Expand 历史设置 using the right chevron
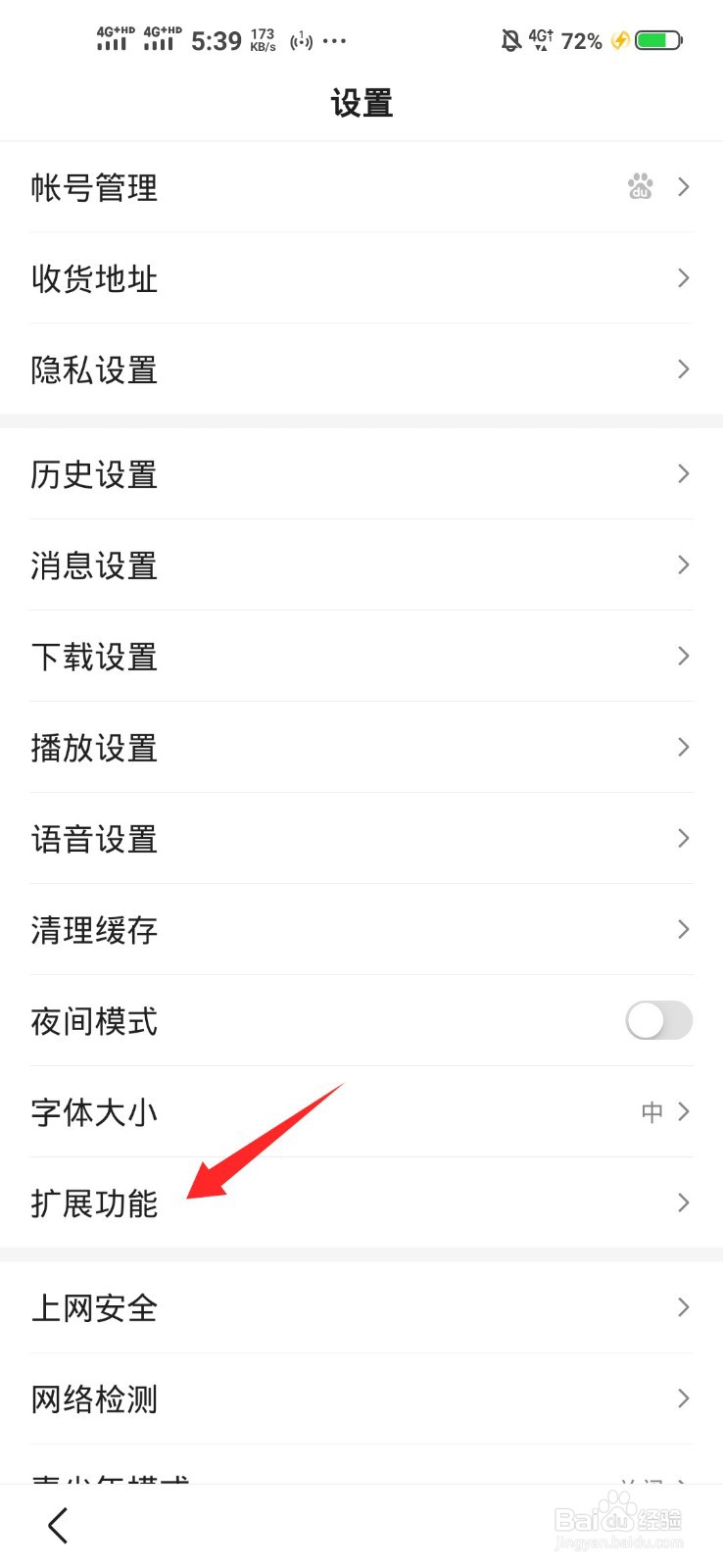 683,474
